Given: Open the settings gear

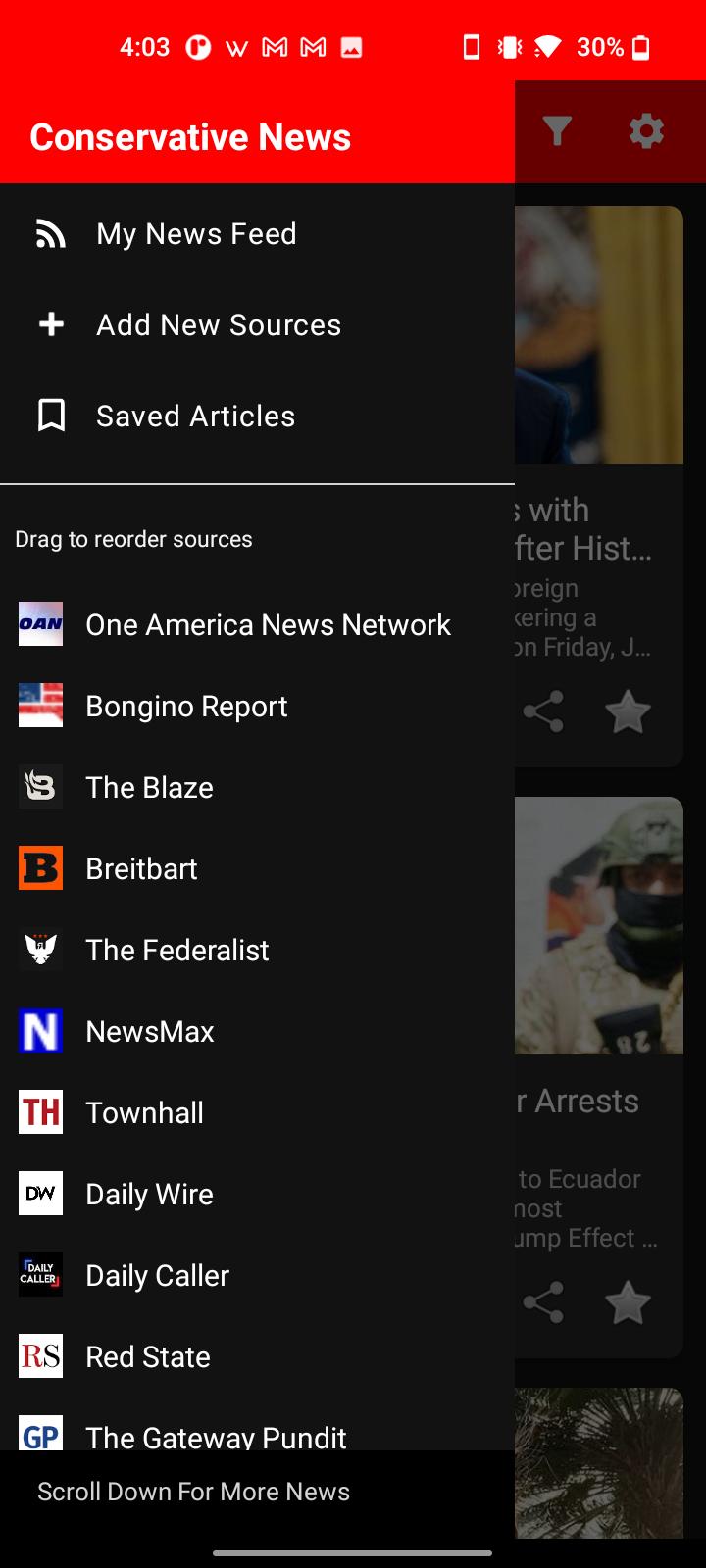Looking at the screenshot, I should (646, 131).
